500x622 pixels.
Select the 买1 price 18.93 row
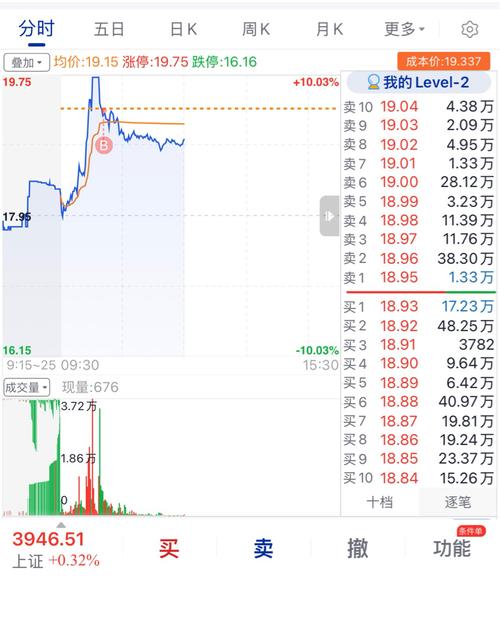(x=419, y=306)
